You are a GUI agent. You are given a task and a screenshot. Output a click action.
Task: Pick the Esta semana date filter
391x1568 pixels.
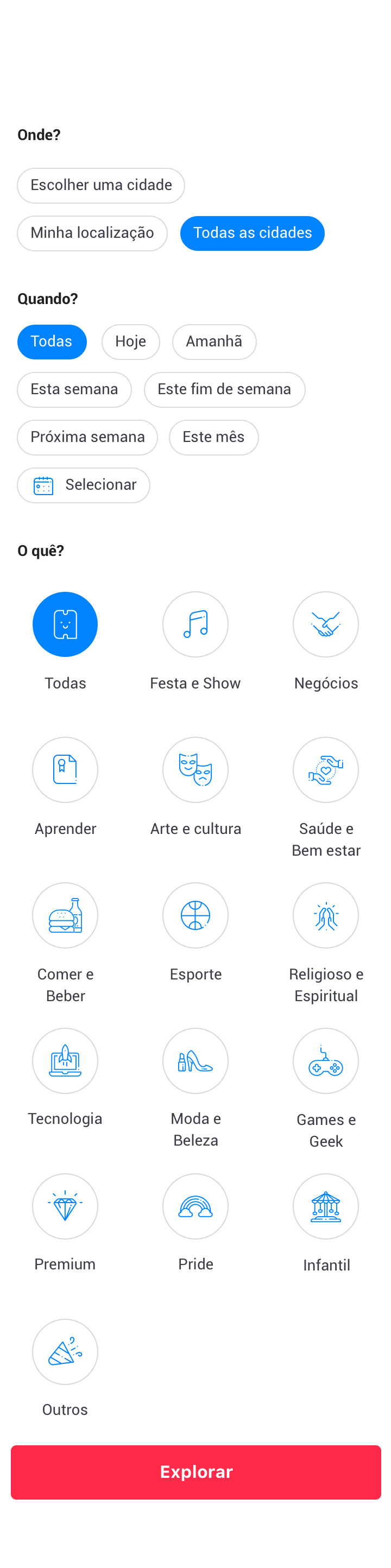[x=74, y=390]
